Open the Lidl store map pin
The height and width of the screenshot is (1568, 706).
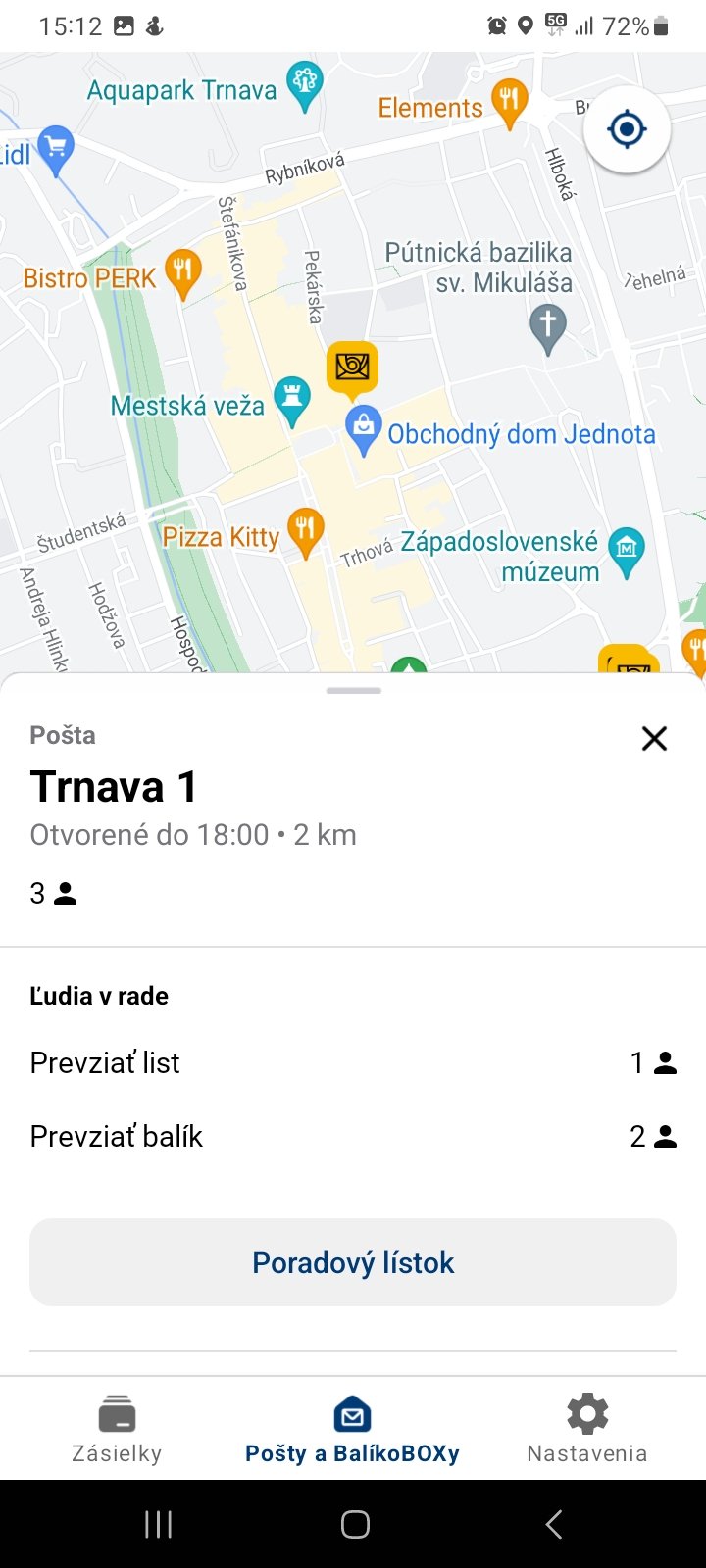56,150
